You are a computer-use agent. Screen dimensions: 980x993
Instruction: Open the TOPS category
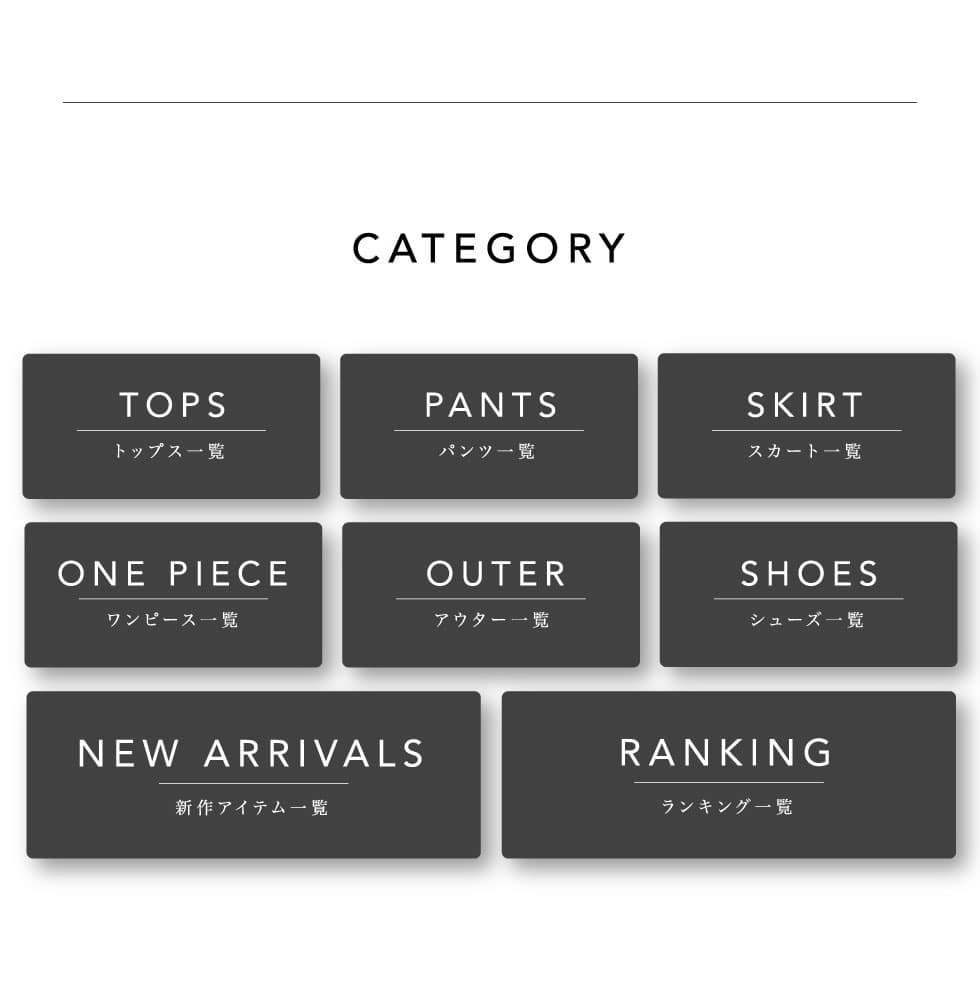(x=171, y=426)
